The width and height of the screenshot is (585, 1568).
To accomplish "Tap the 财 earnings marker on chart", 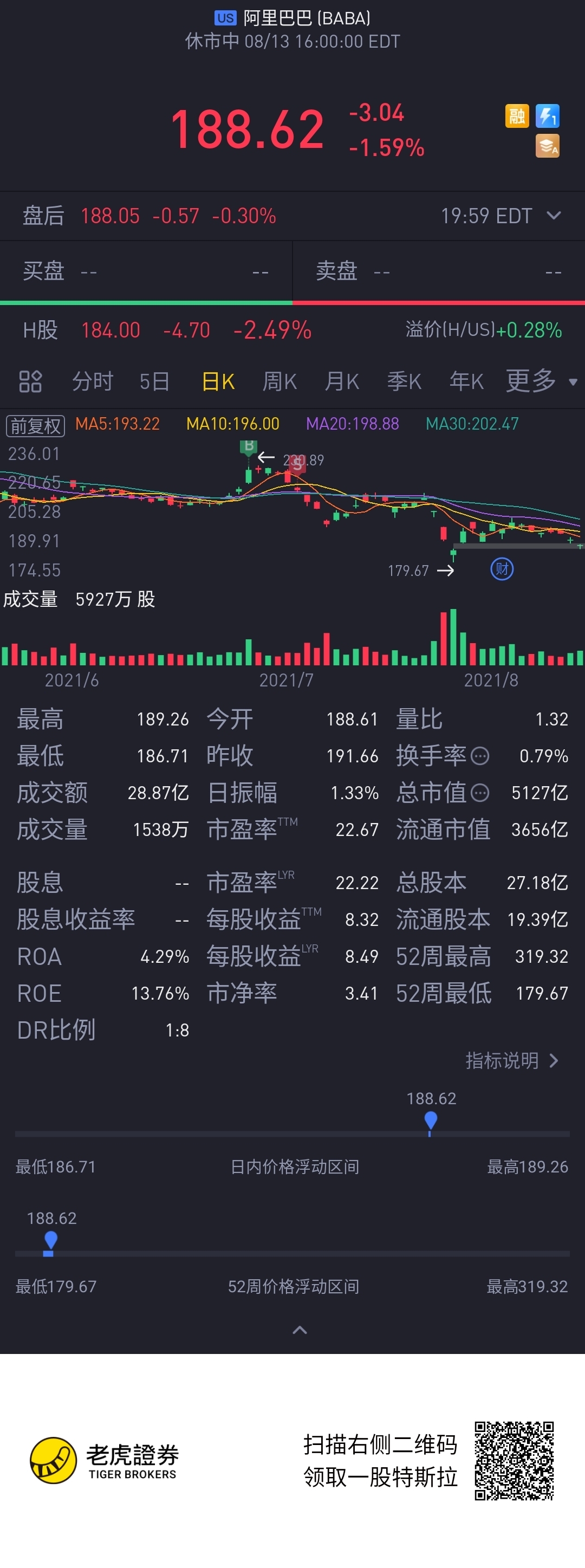I will tap(502, 569).
